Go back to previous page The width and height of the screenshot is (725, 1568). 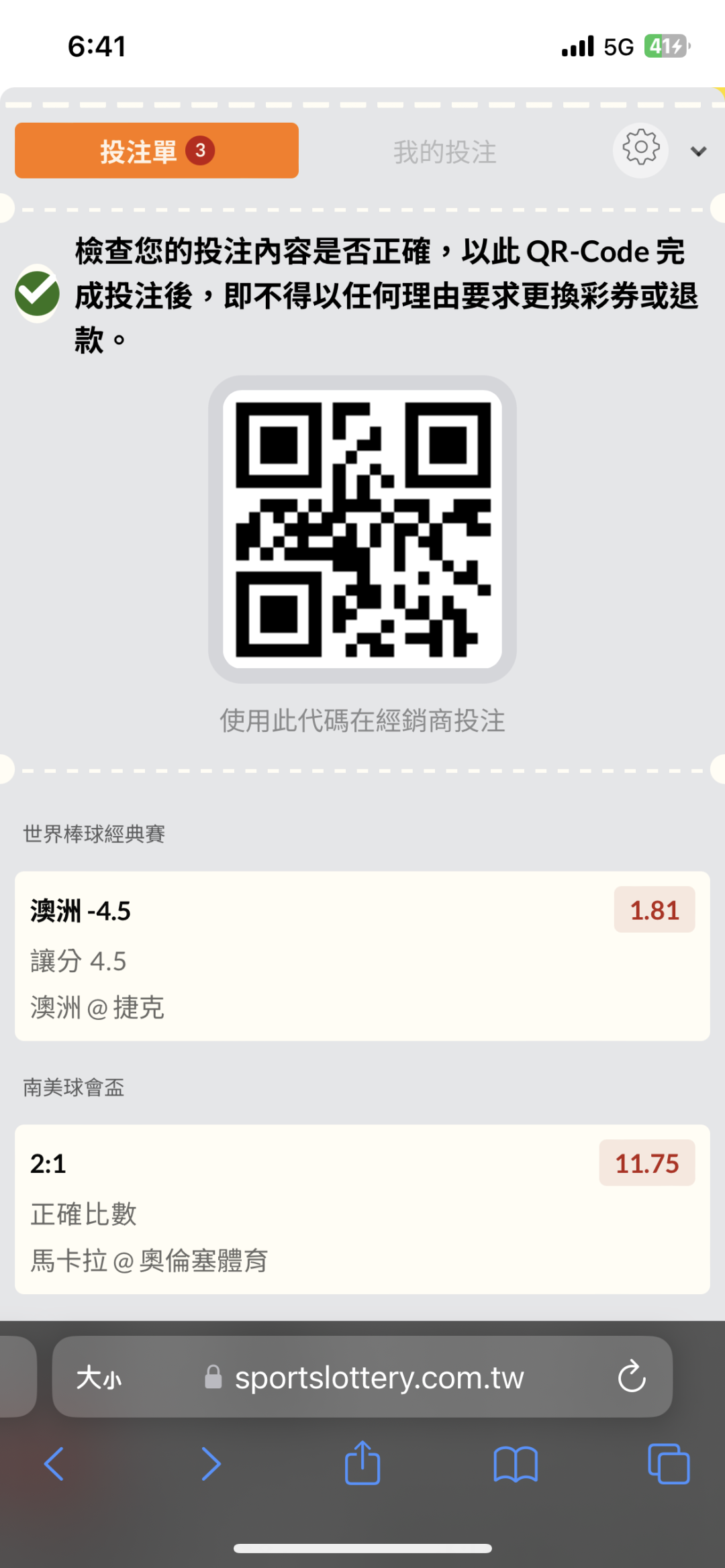click(x=54, y=1463)
